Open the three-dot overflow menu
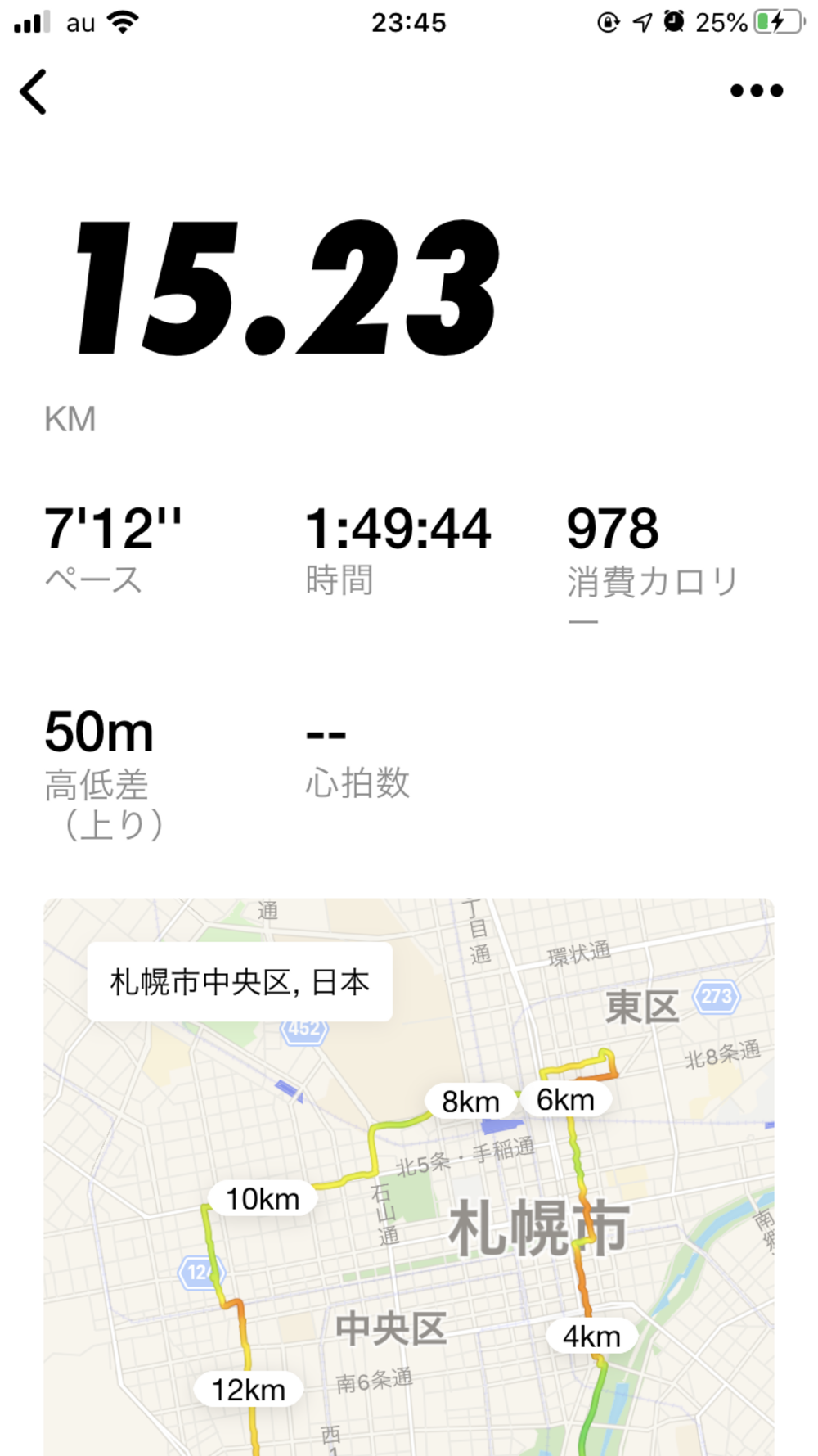The width and height of the screenshot is (818, 1456). click(756, 91)
